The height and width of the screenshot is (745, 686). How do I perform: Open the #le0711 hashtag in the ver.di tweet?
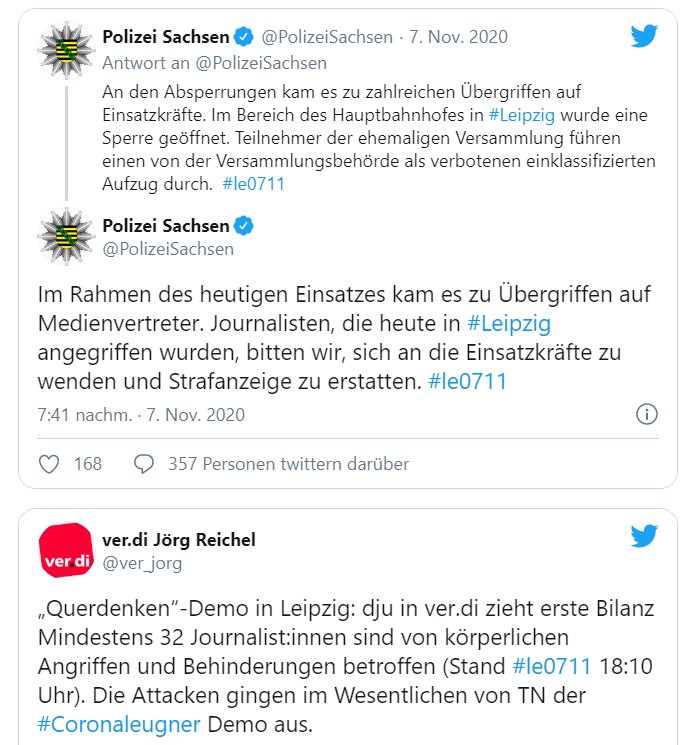[552, 665]
